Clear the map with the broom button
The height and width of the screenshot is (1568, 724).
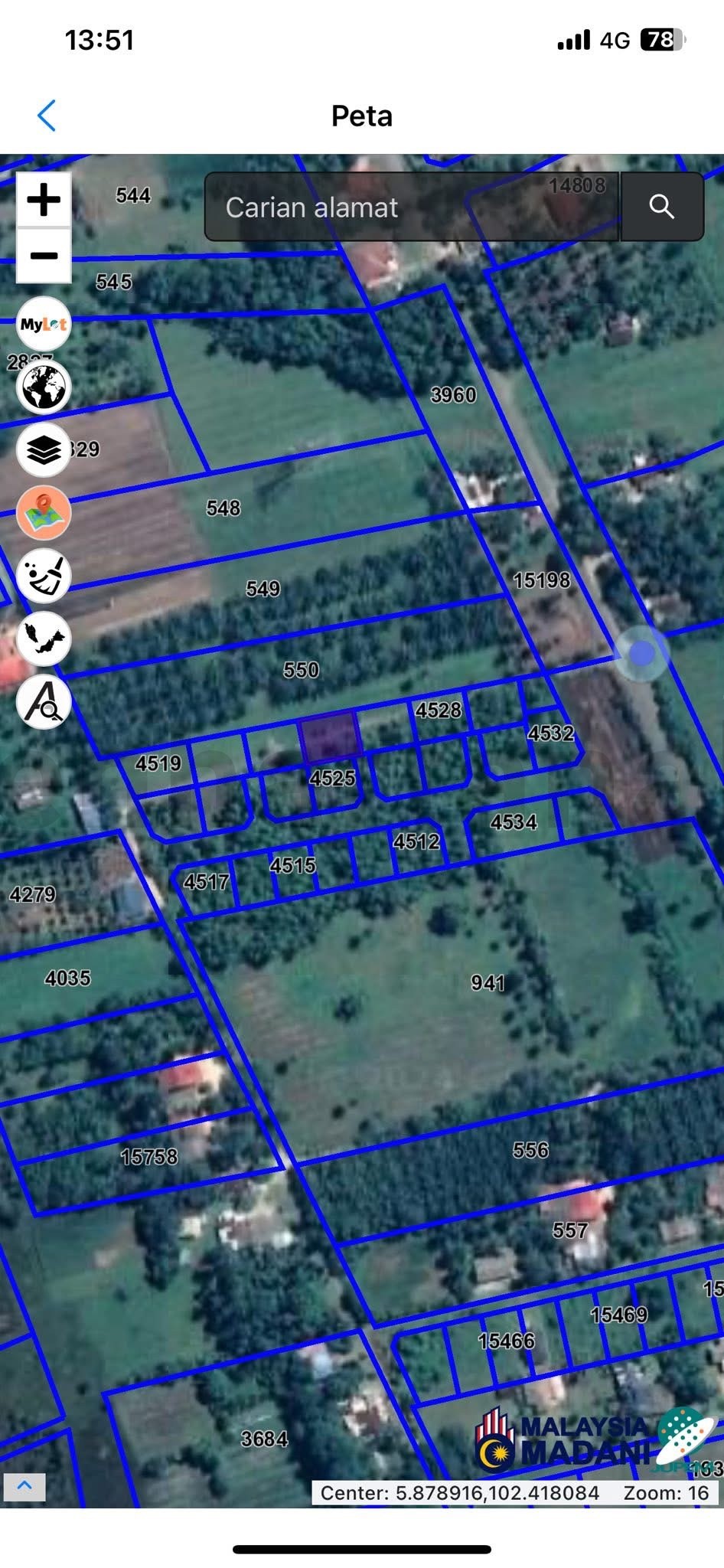click(44, 576)
